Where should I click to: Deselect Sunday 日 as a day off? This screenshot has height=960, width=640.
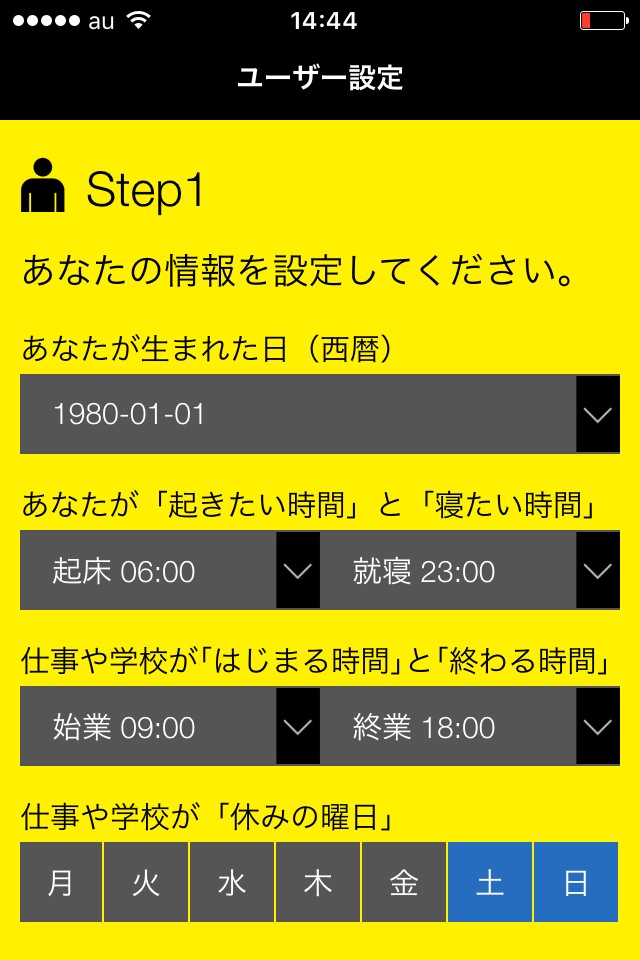click(x=576, y=882)
